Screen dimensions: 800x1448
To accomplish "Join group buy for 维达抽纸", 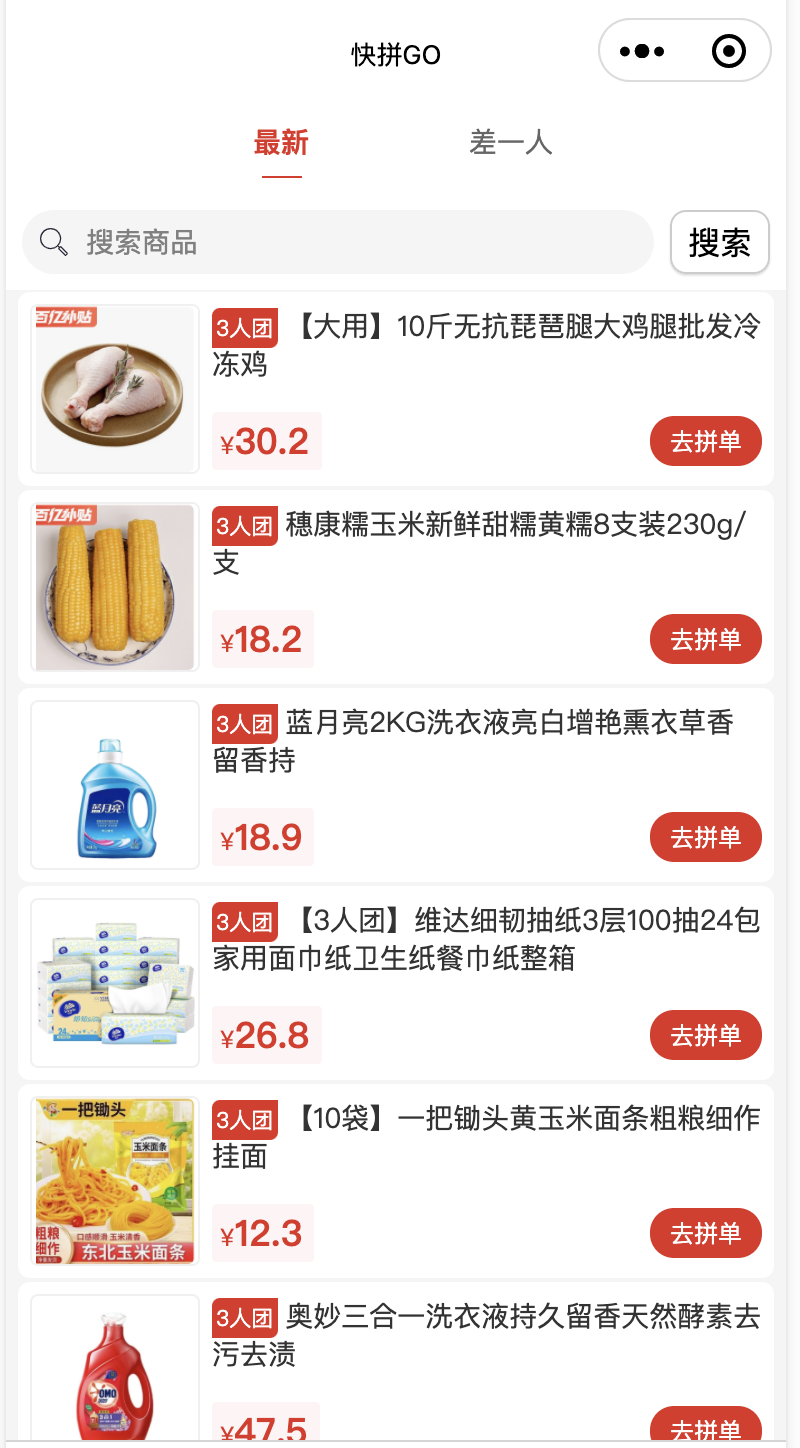I will pyautogui.click(x=705, y=1036).
